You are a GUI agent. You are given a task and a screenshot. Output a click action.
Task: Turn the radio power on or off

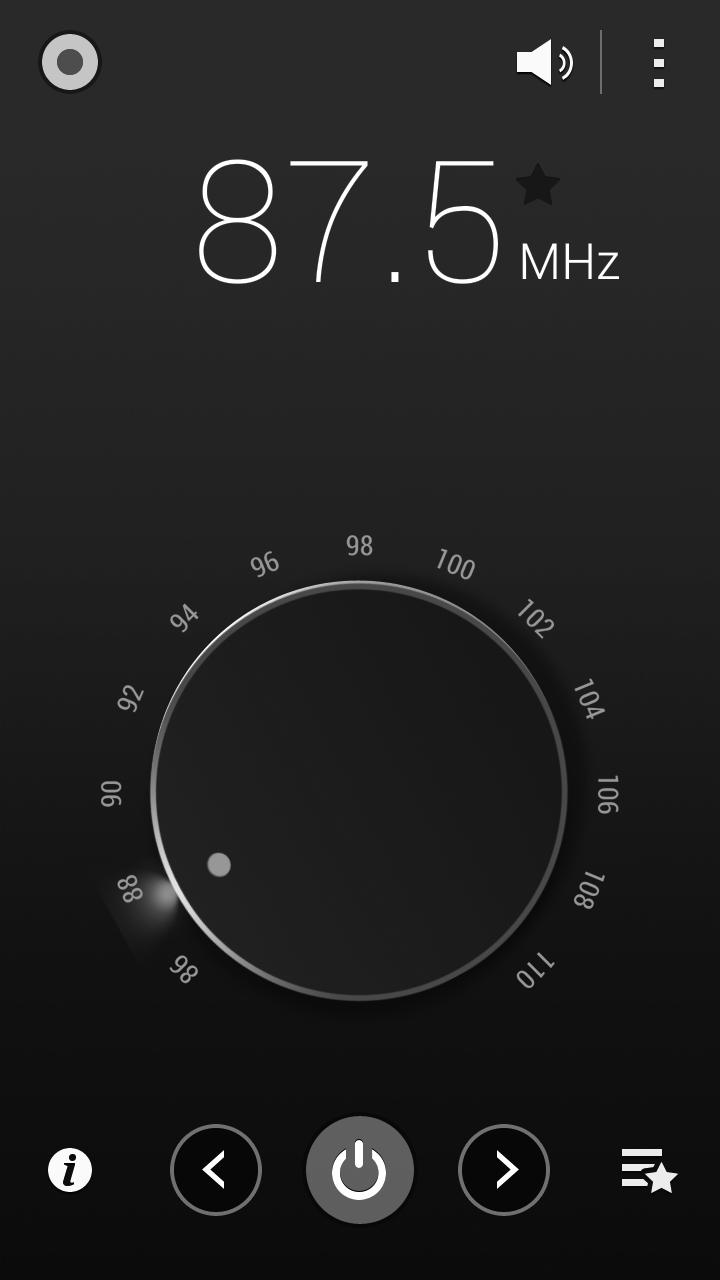tap(360, 1170)
